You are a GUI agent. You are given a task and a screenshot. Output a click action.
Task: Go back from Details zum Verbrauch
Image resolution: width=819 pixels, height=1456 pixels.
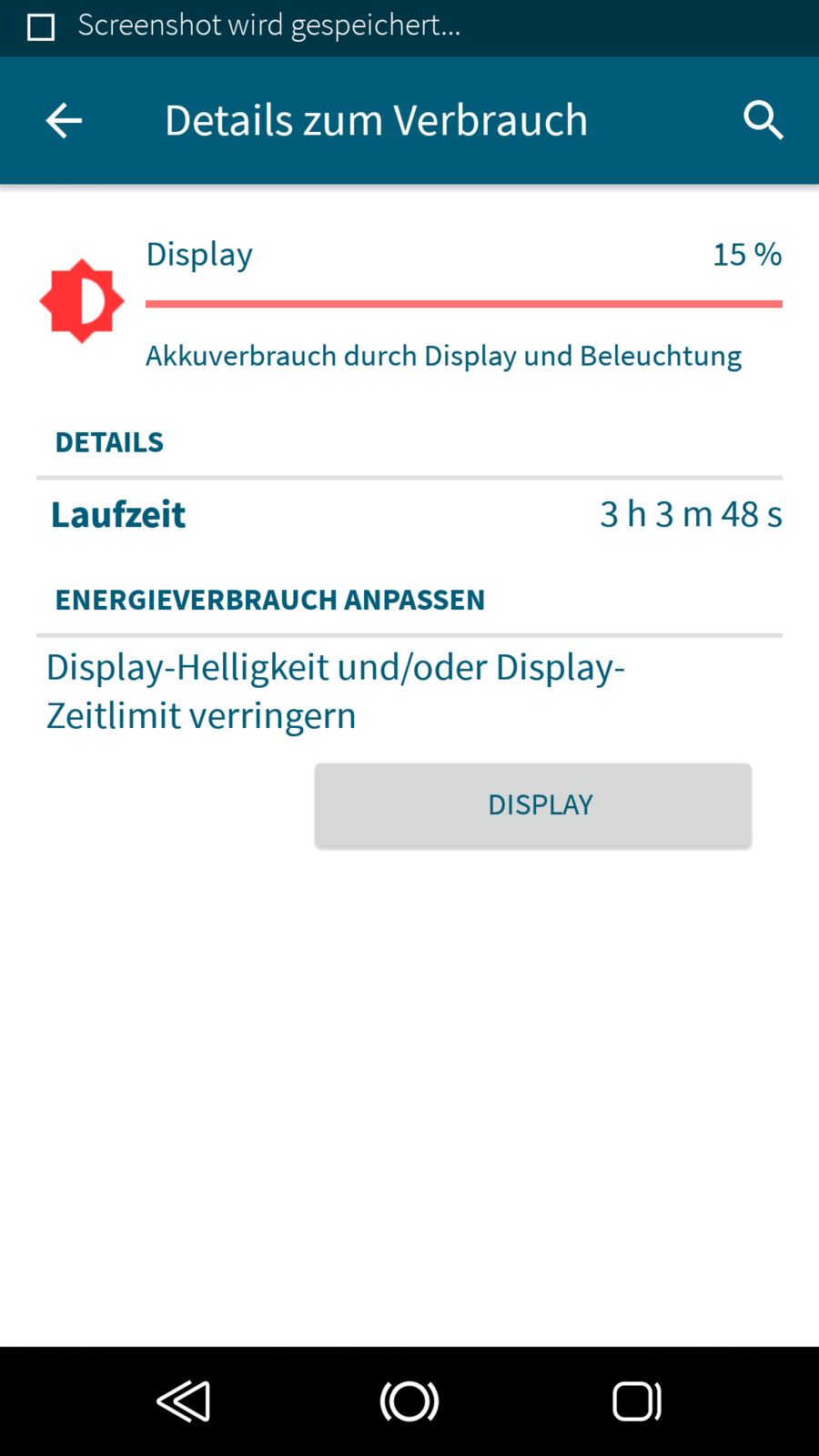click(x=64, y=120)
